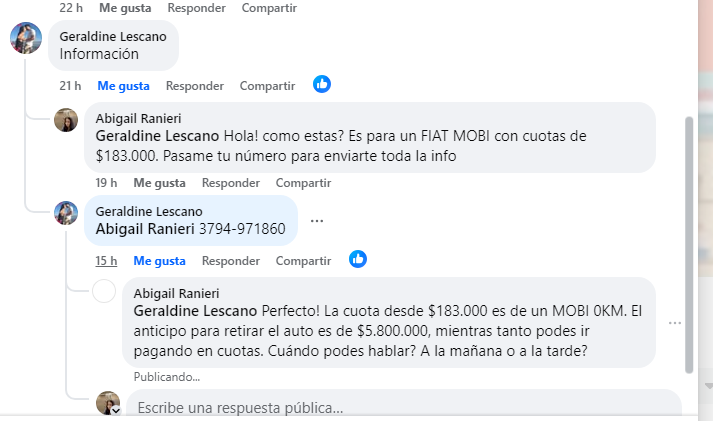Share Abigail's FIAT MOBI cuotas comment
Screen dimensions: 713x421
pos(303,183)
